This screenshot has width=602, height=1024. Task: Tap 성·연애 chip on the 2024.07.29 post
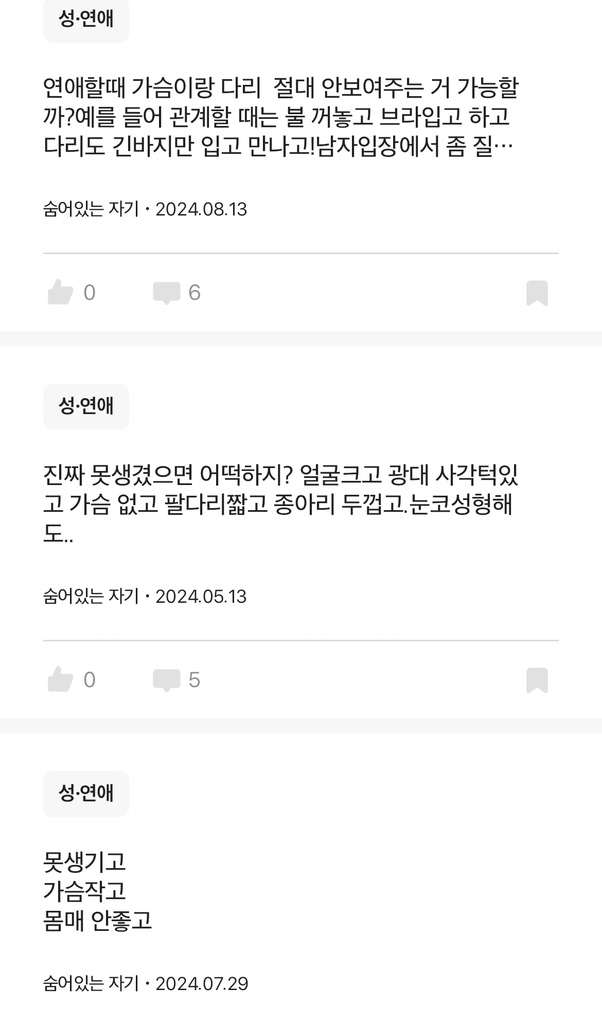click(x=86, y=793)
